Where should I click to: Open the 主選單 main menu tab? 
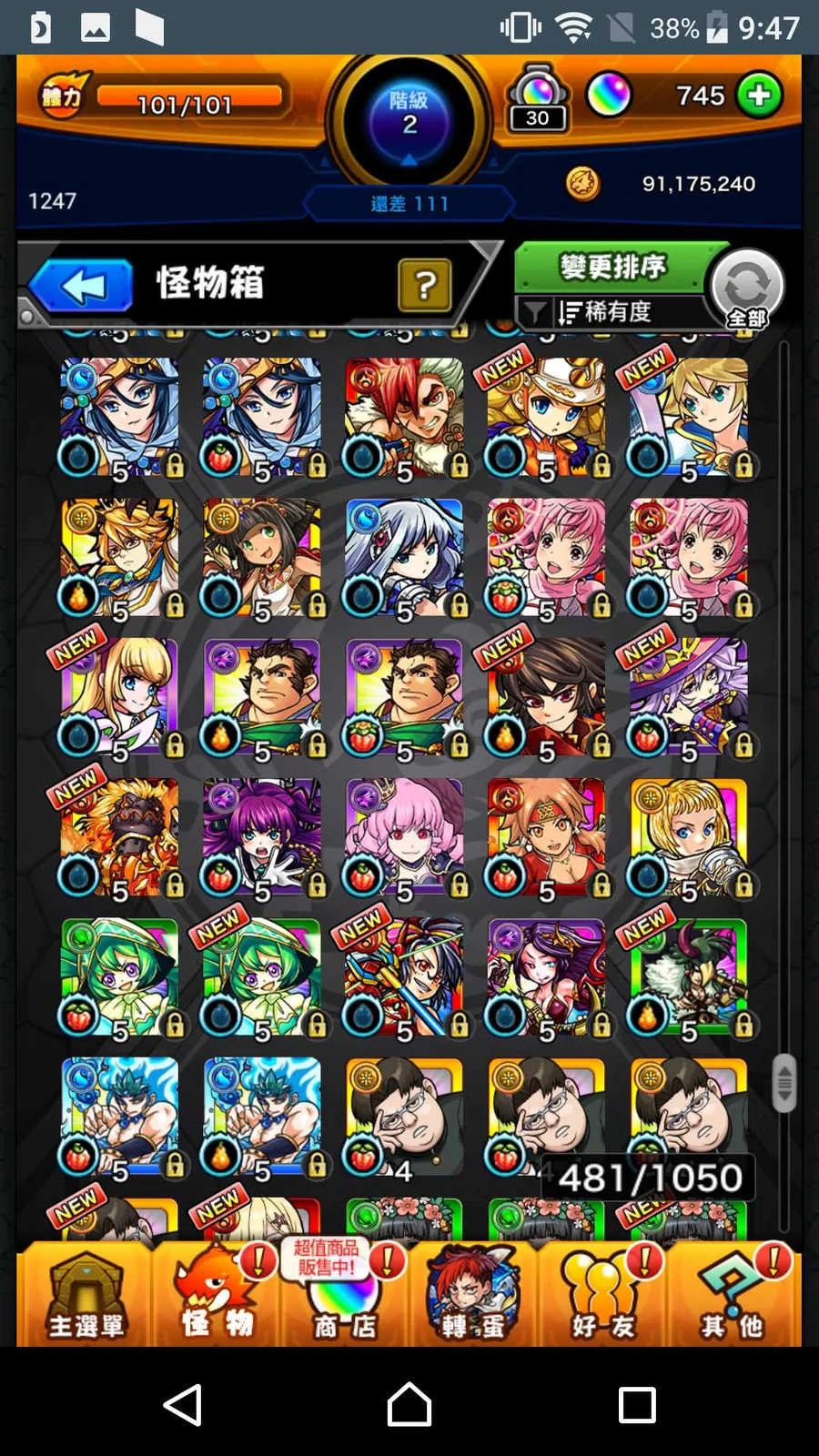[x=85, y=1296]
